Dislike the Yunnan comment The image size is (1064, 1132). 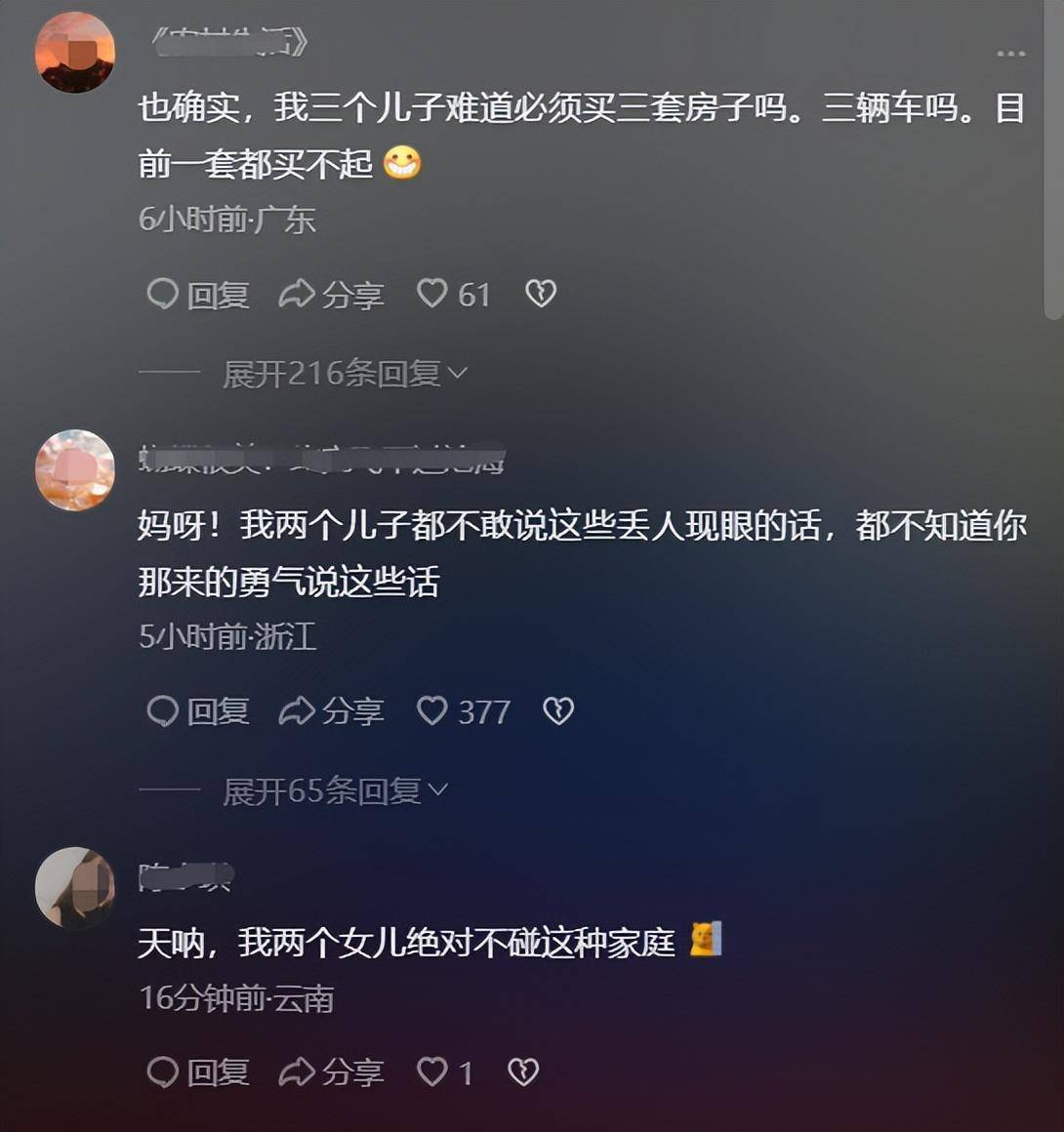(523, 1072)
